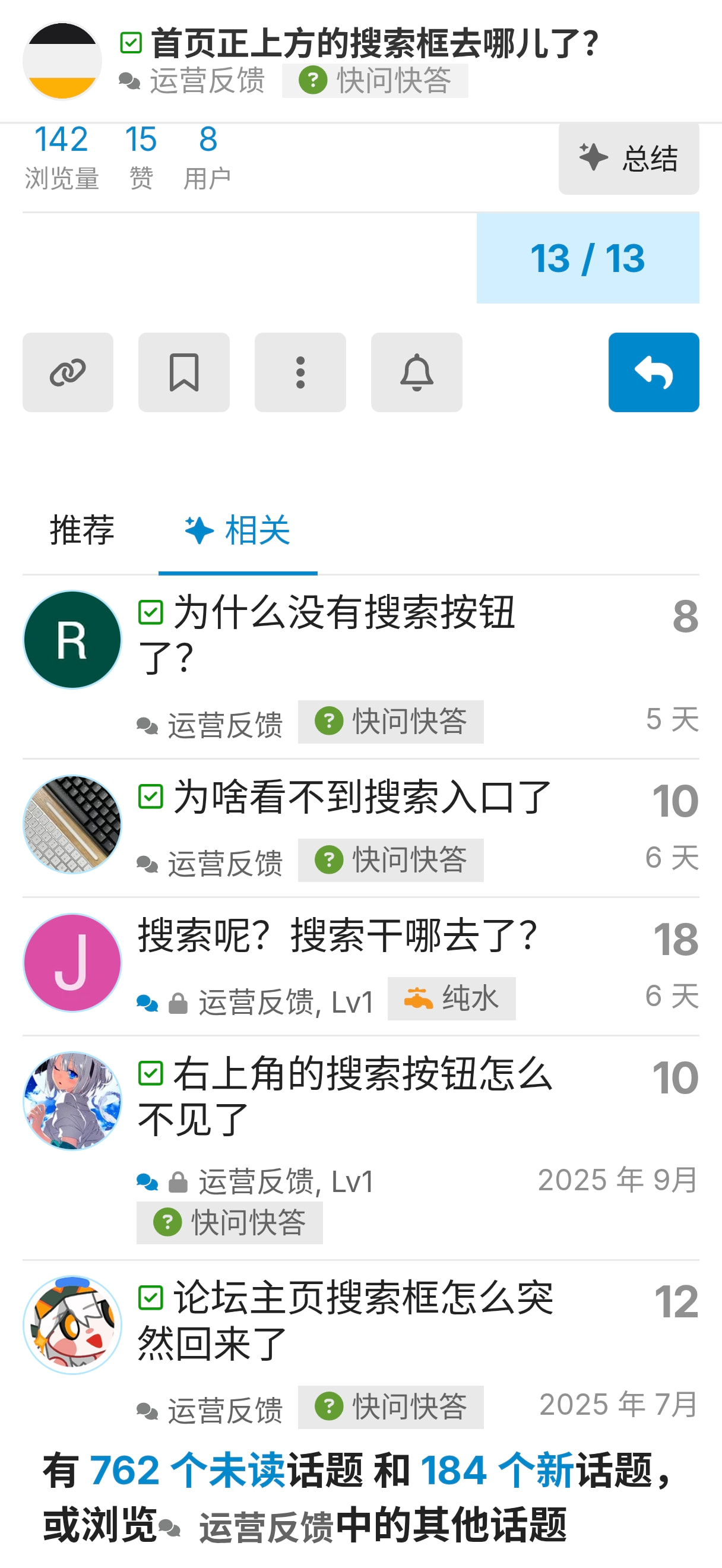Tap the 总结 summarize button
The height and width of the screenshot is (1568, 722).
[x=628, y=159]
